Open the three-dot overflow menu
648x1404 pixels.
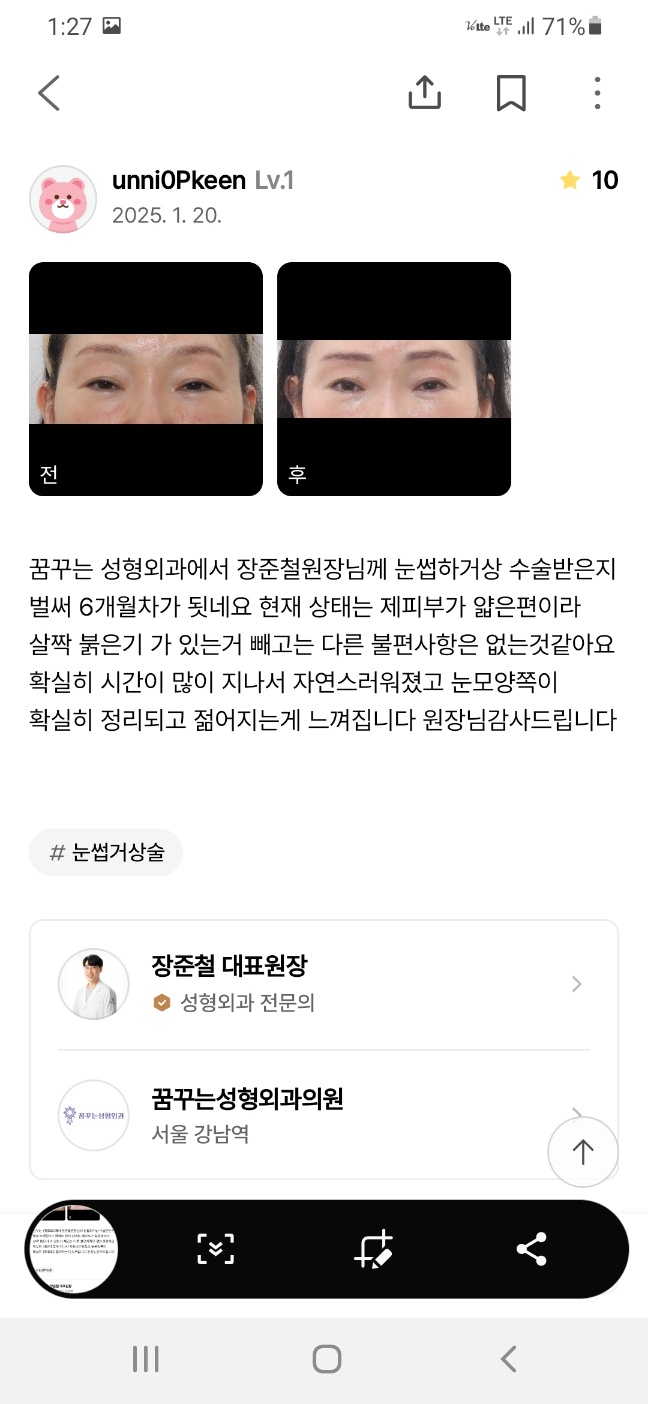pyautogui.click(x=597, y=93)
